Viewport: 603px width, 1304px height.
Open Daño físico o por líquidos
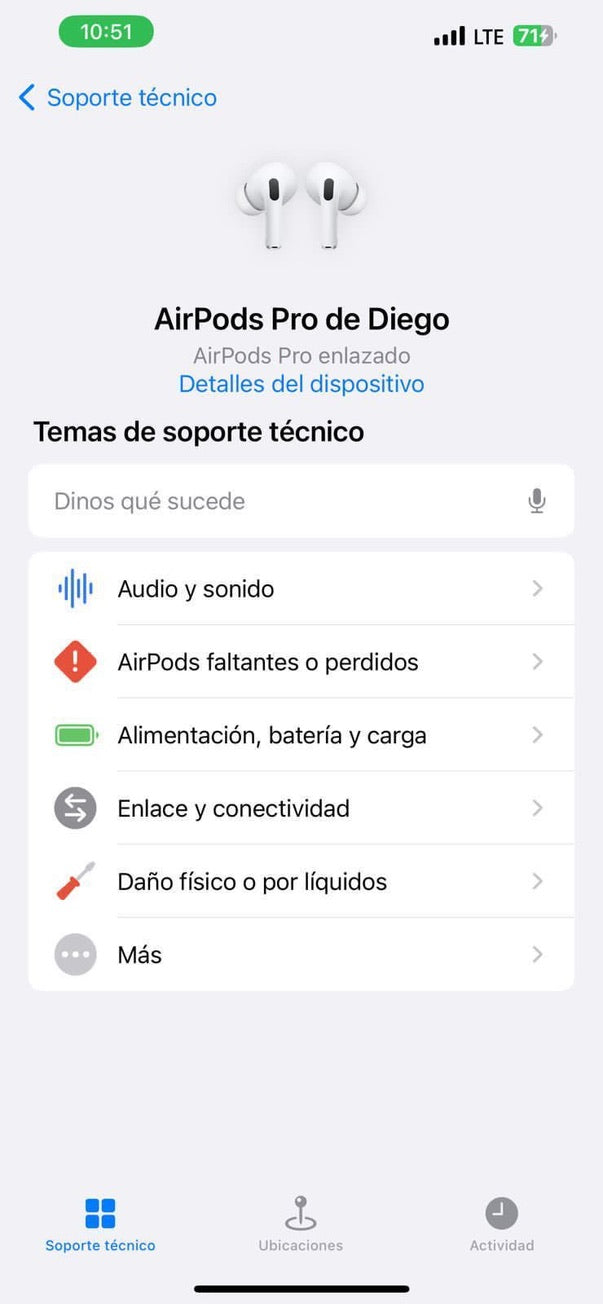coord(301,881)
